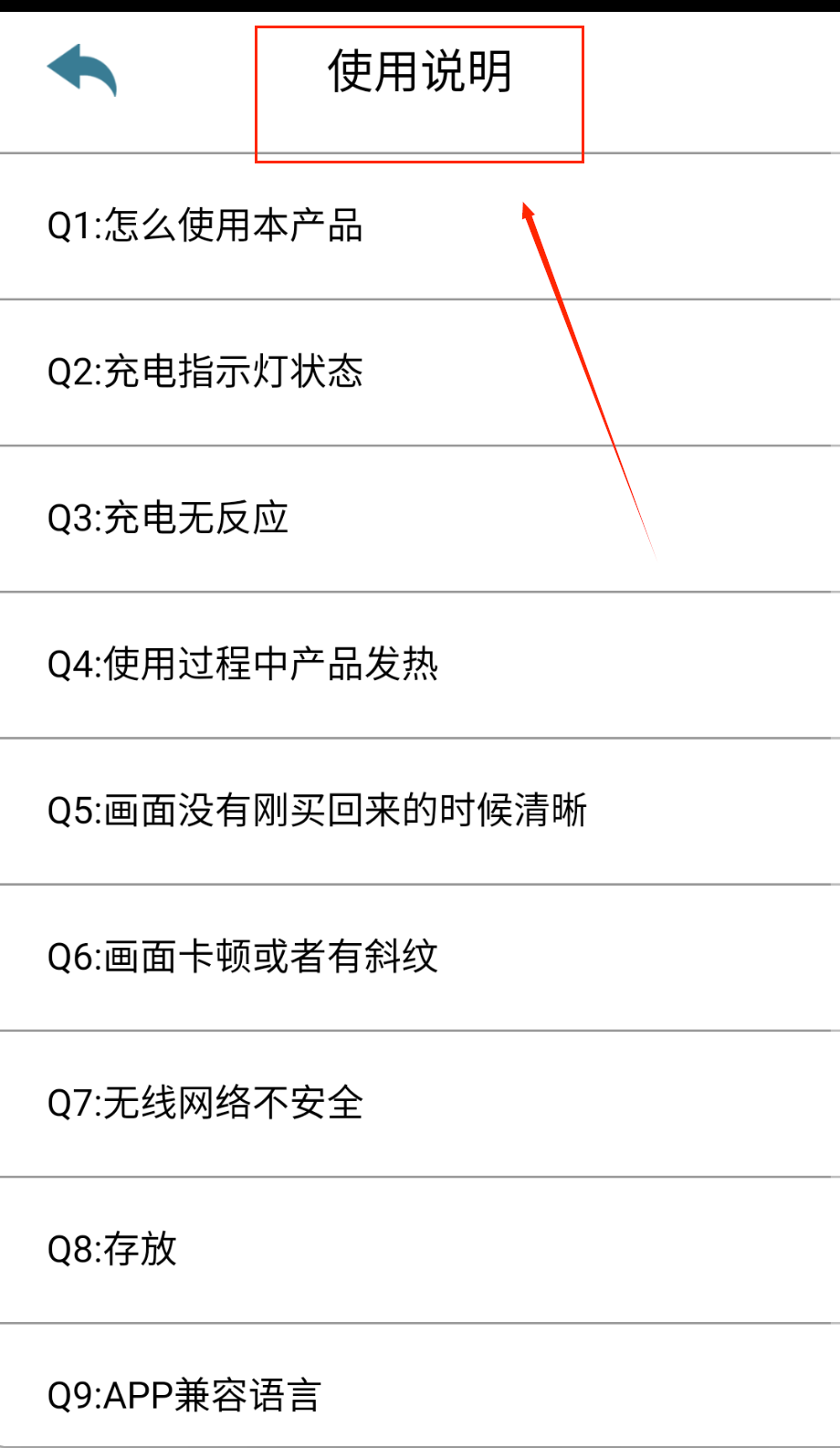Open Q1 怎么使用本产品
The height and width of the screenshot is (1448, 840).
click(205, 226)
